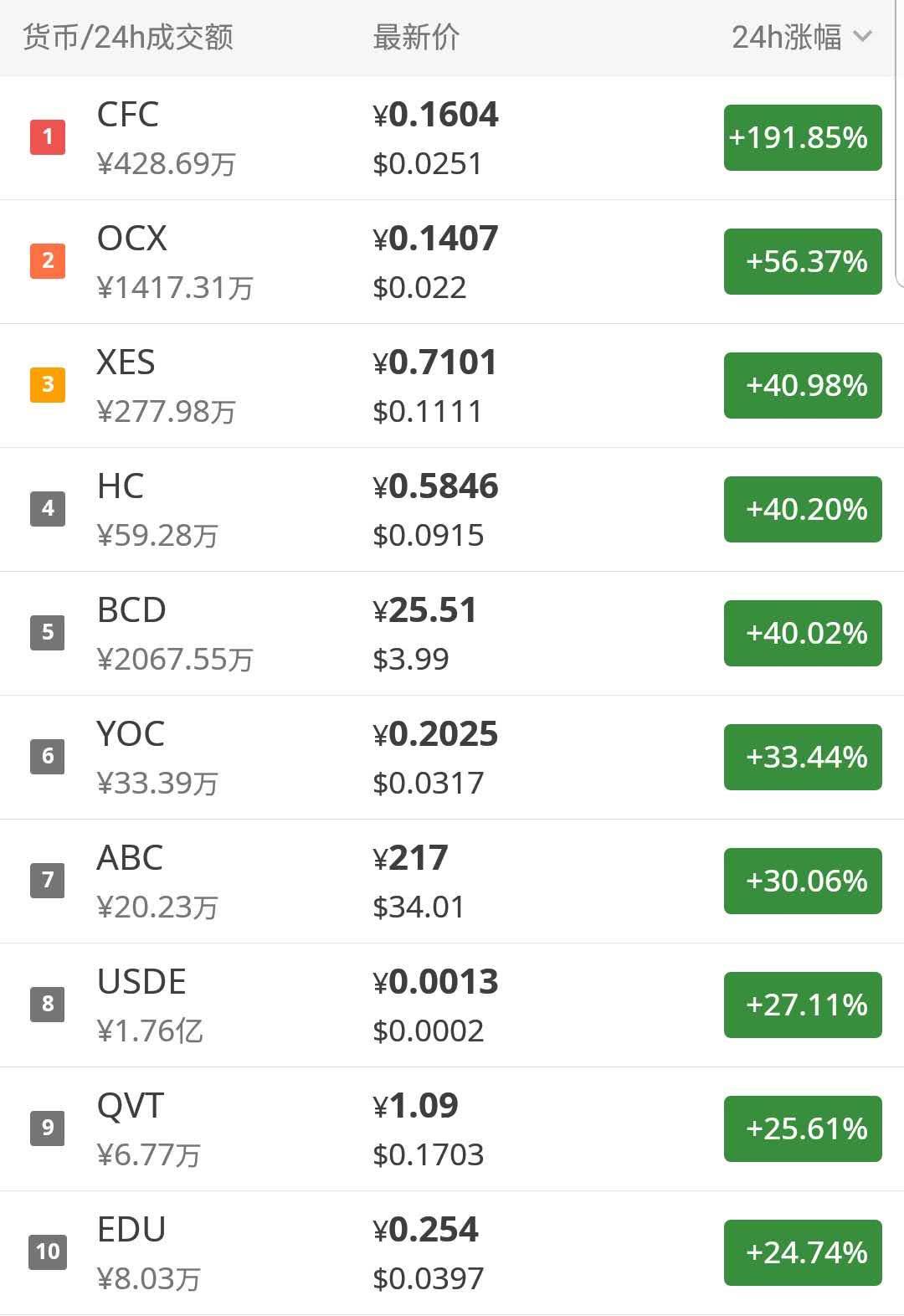Tap the +40.02% change badge for BCD
Screen dimensions: 904x1316
[802, 633]
